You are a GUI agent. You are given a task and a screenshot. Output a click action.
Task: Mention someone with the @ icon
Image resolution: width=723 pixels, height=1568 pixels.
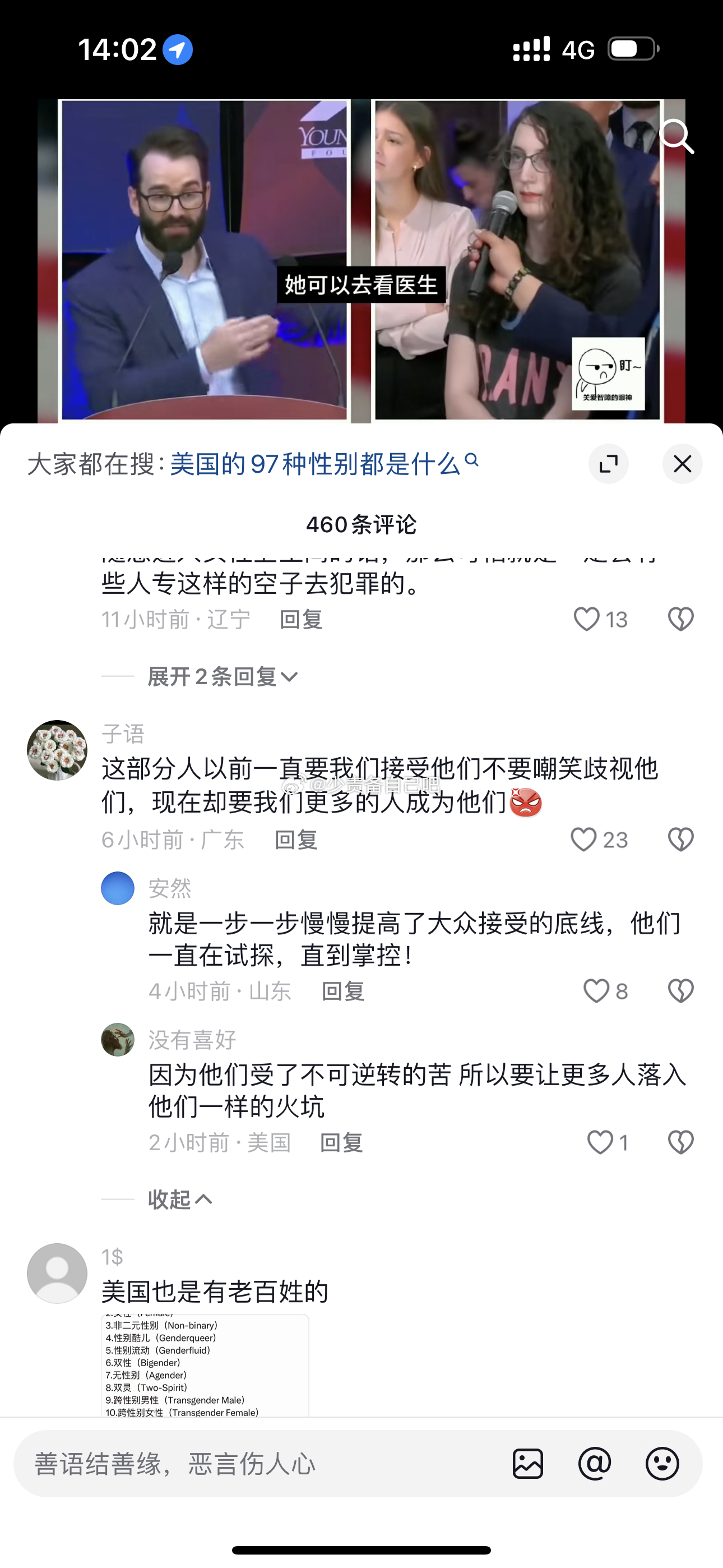[x=595, y=1463]
